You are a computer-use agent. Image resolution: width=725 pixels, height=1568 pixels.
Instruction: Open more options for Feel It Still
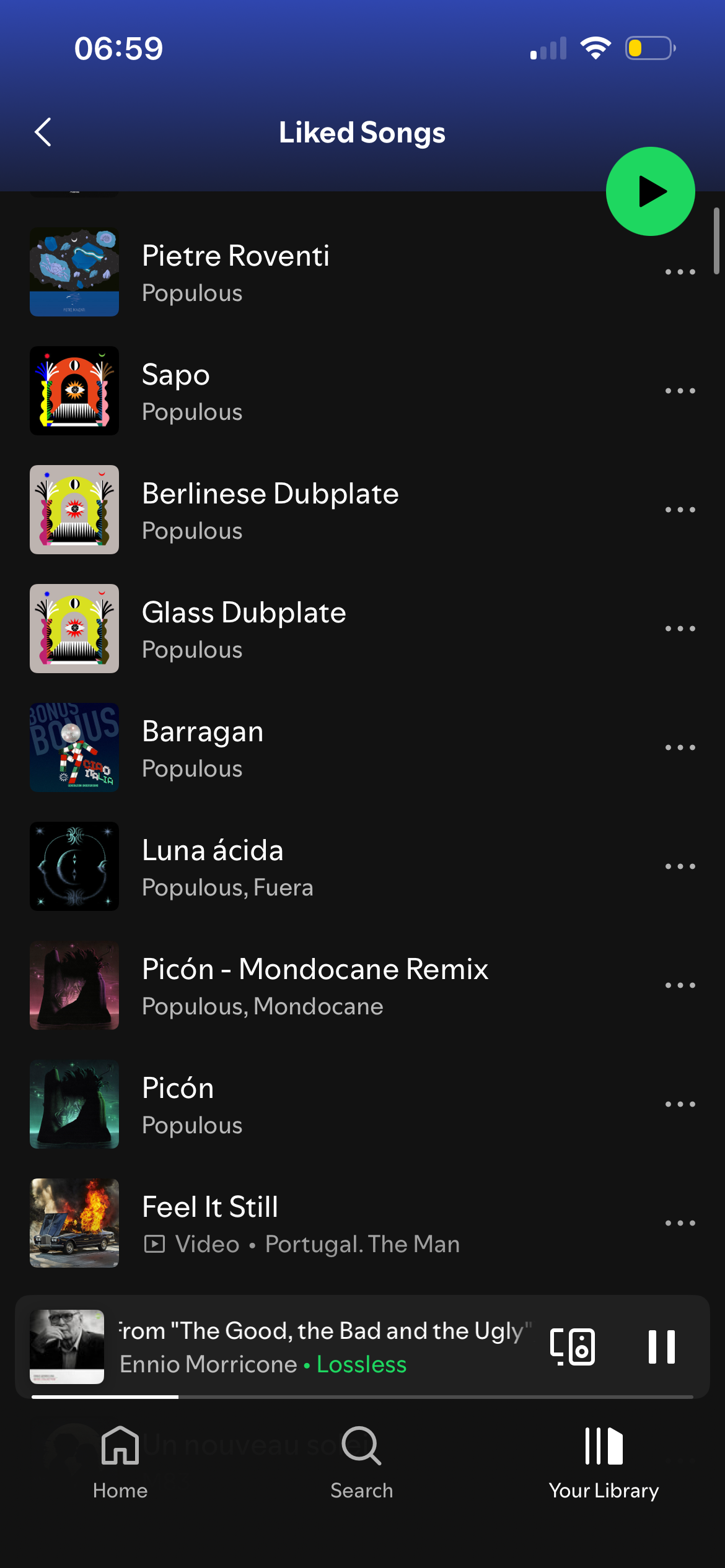(680, 1223)
